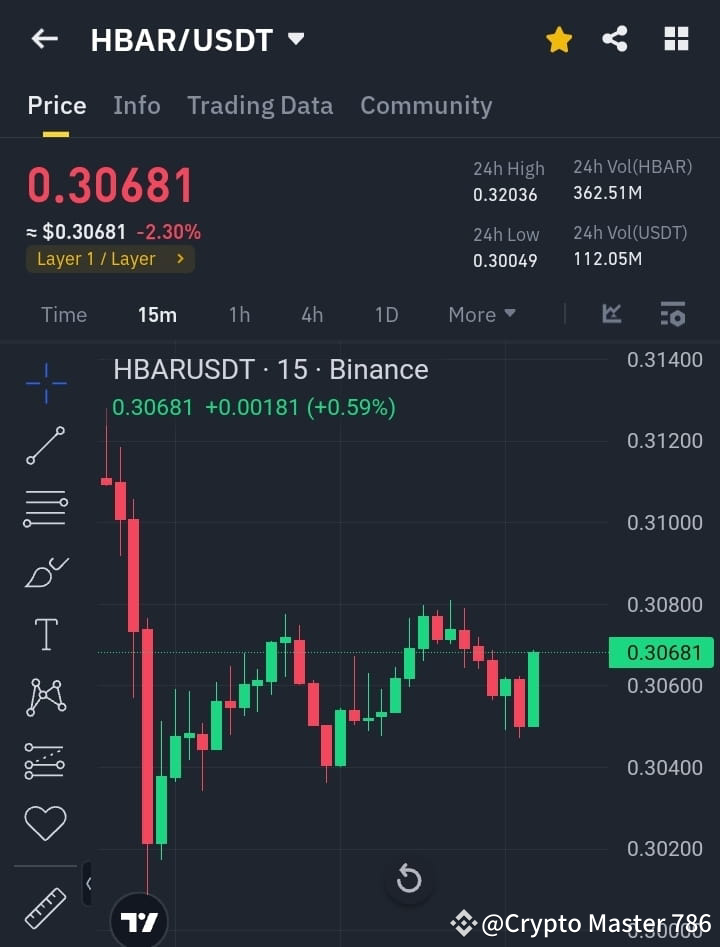Tap the share icon
Image resolution: width=720 pixels, height=947 pixels.
point(616,39)
